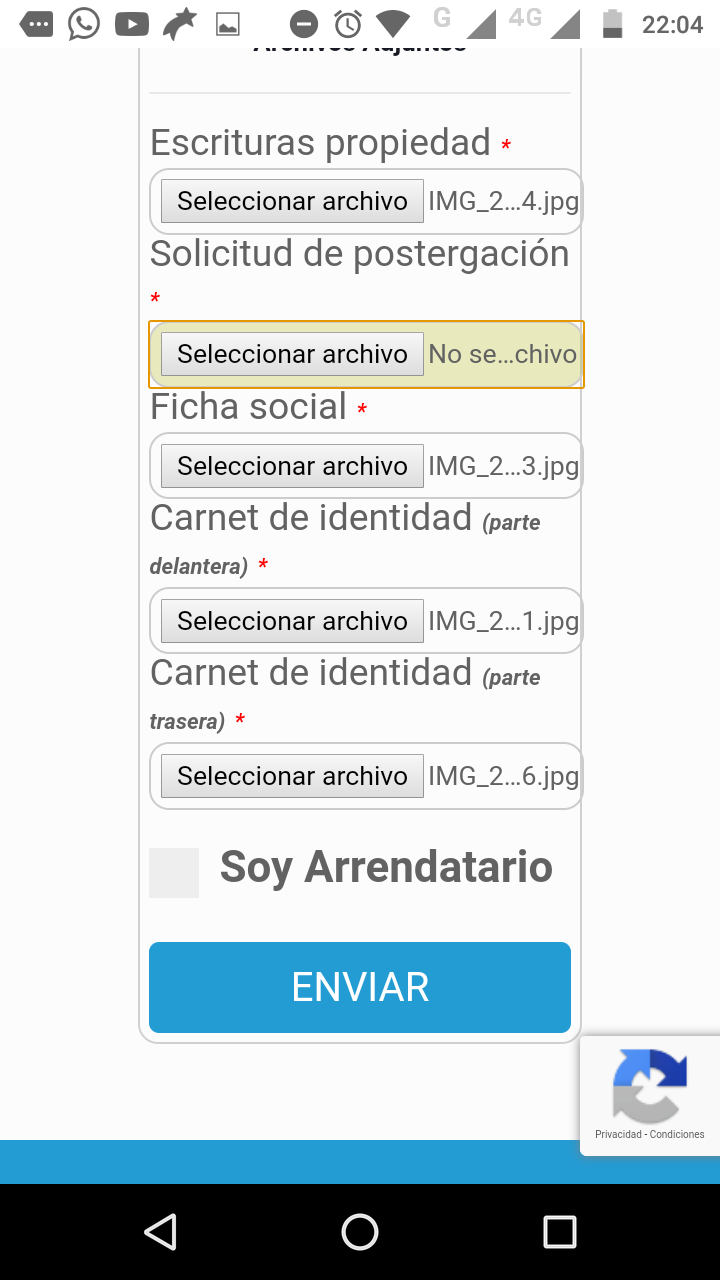720x1280 pixels.
Task: Open reCAPTCHA Condiciones link
Action: point(677,1134)
